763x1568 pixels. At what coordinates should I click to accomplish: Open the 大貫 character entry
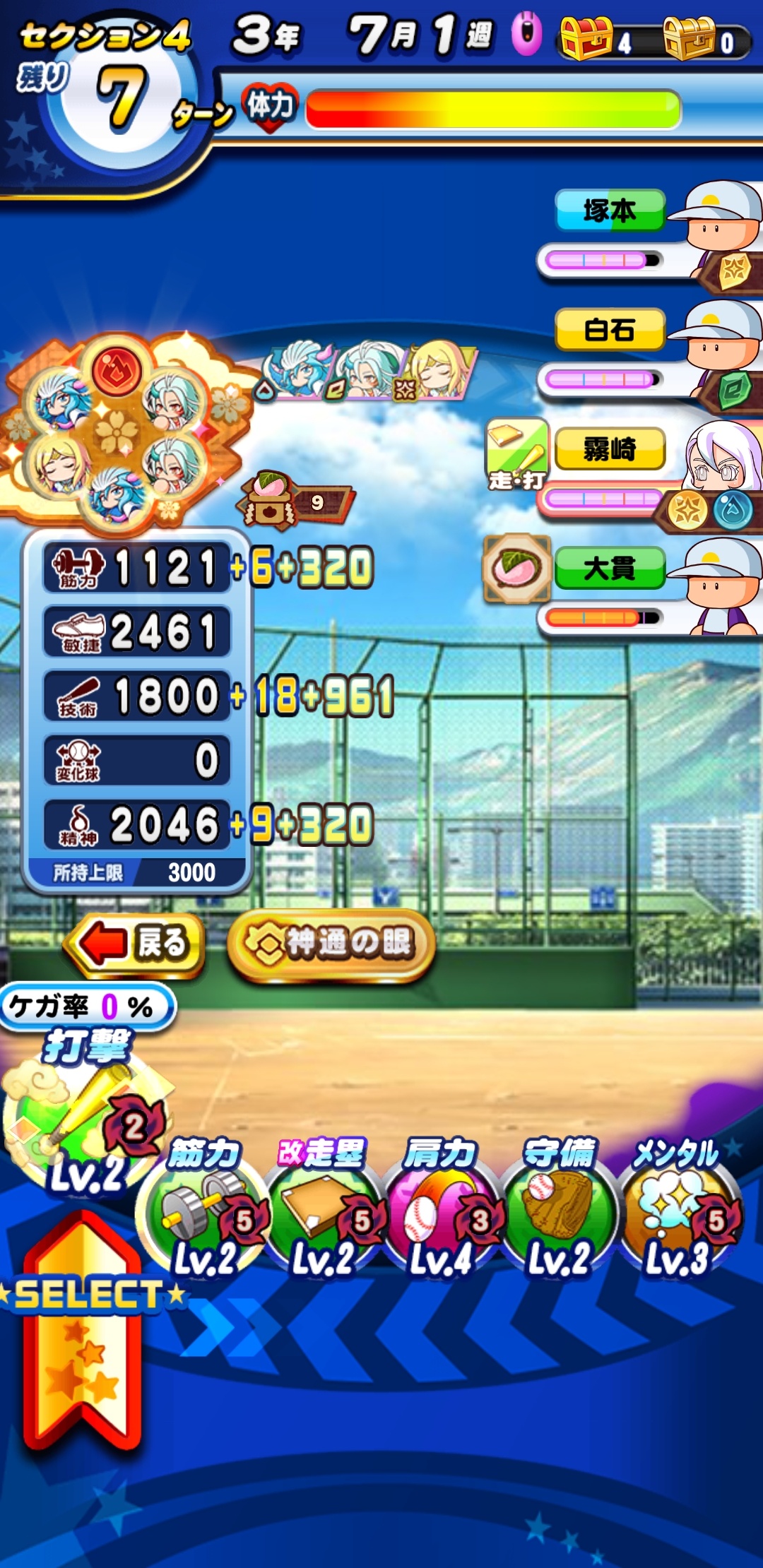click(x=650, y=589)
